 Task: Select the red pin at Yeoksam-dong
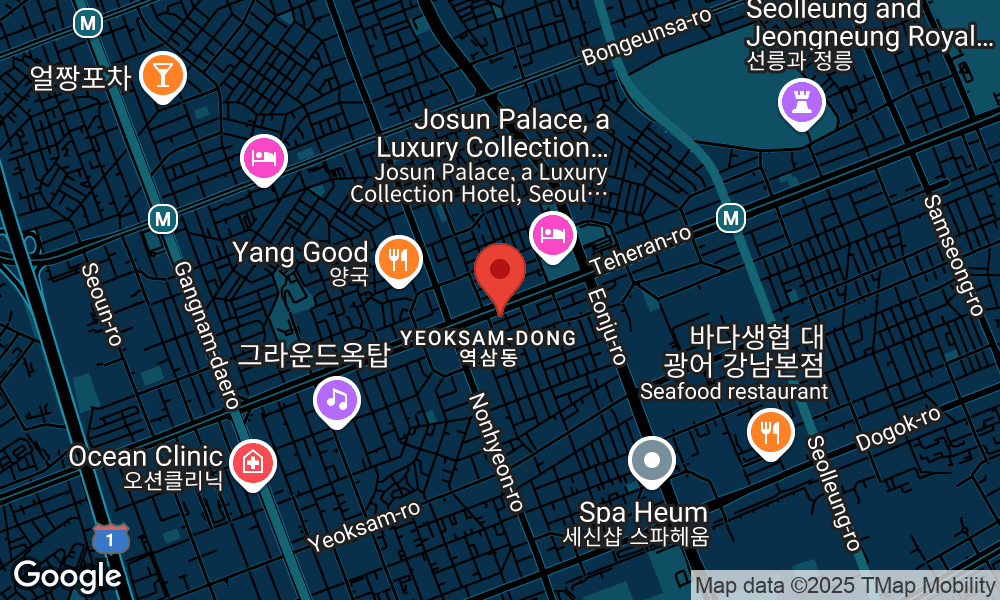pyautogui.click(x=500, y=272)
